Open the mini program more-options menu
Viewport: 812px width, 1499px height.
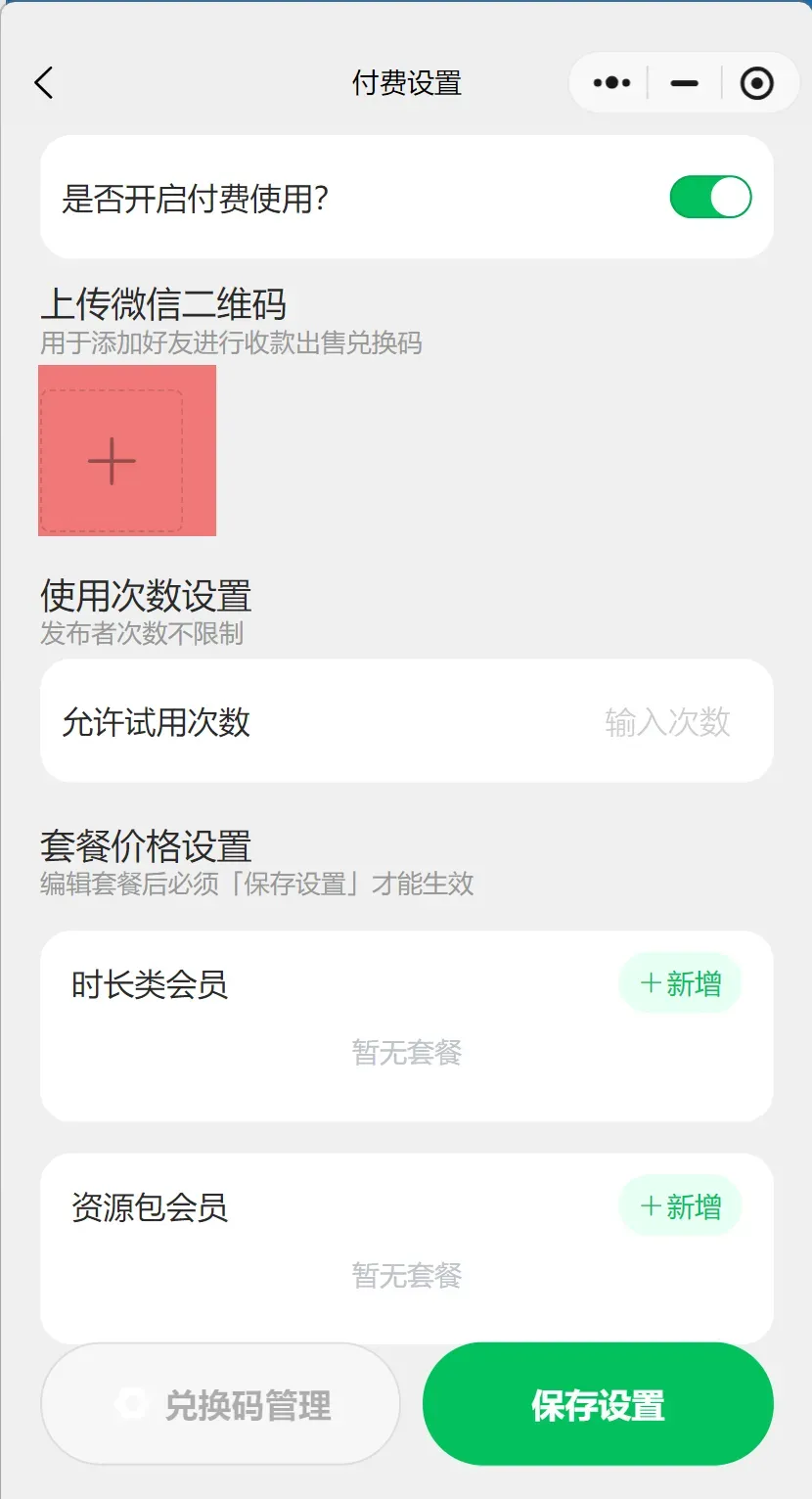tap(612, 83)
